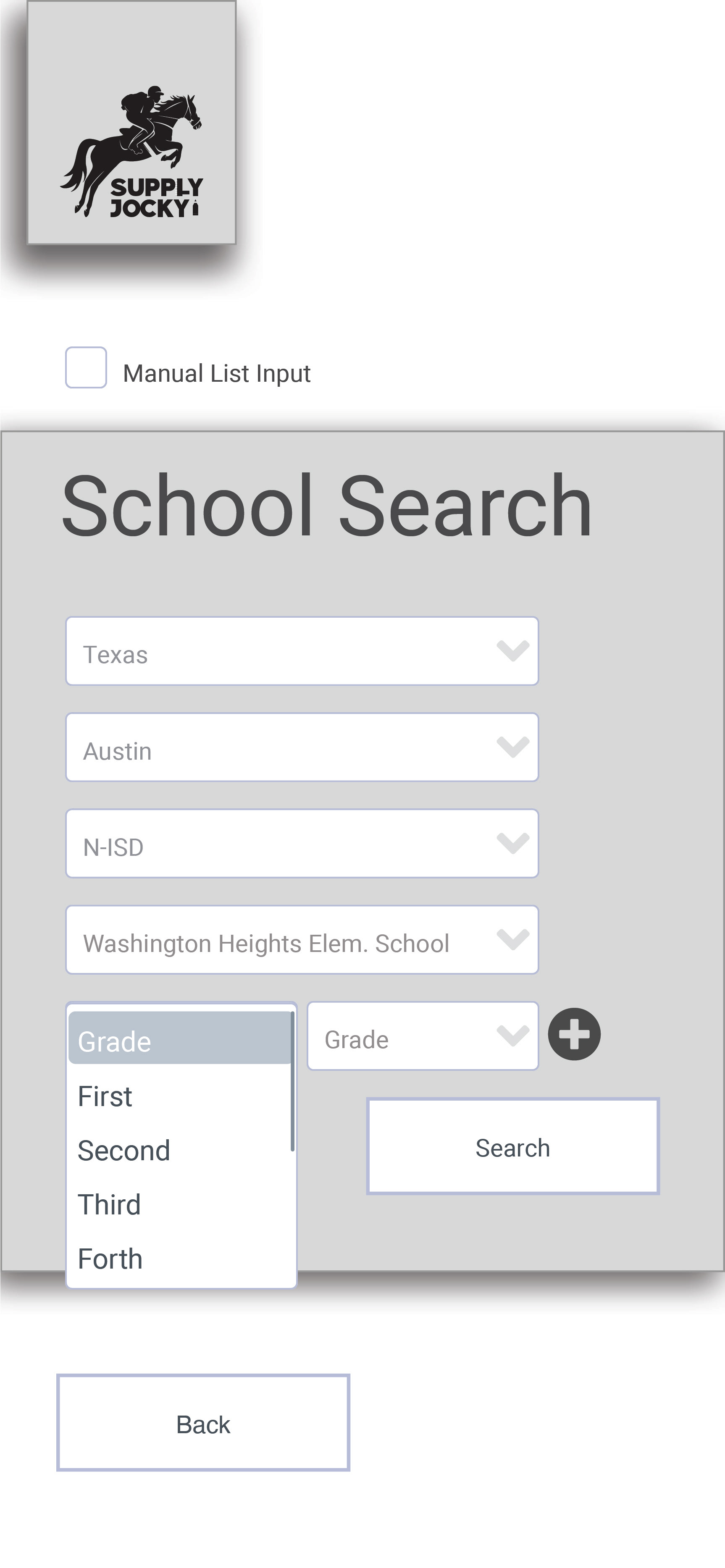This screenshot has height=1568, width=725.
Task: Open the Washington Heights Elem. School dropdown
Action: (x=302, y=939)
